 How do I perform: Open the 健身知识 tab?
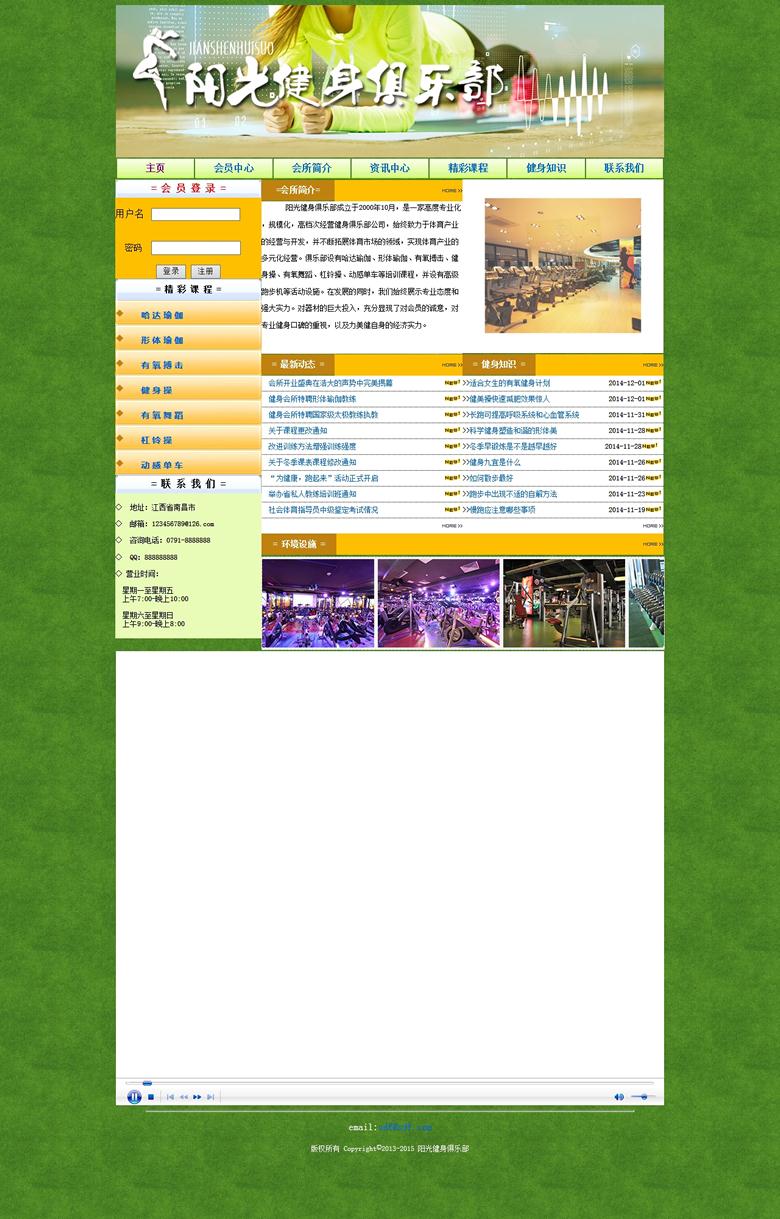click(x=546, y=168)
